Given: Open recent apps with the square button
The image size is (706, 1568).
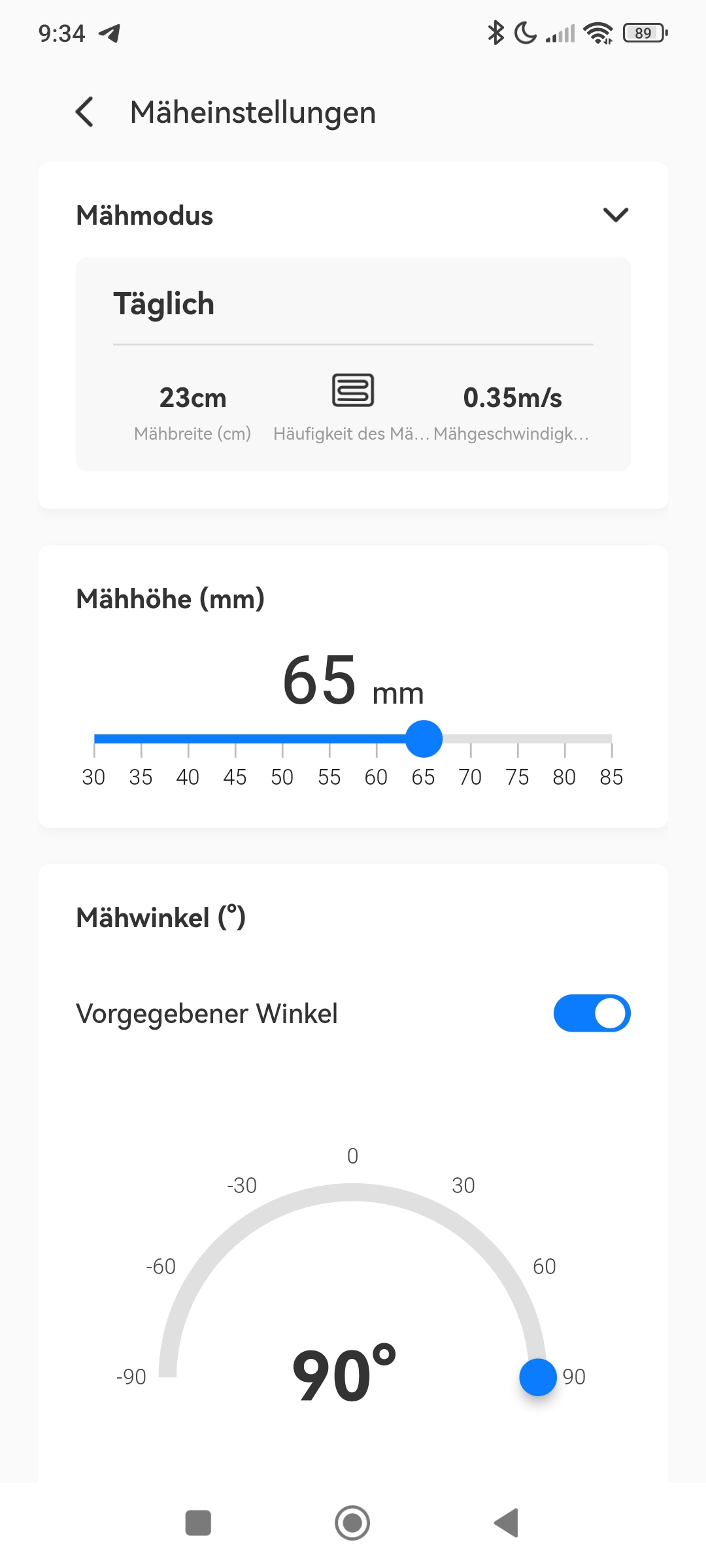Looking at the screenshot, I should [x=198, y=1523].
